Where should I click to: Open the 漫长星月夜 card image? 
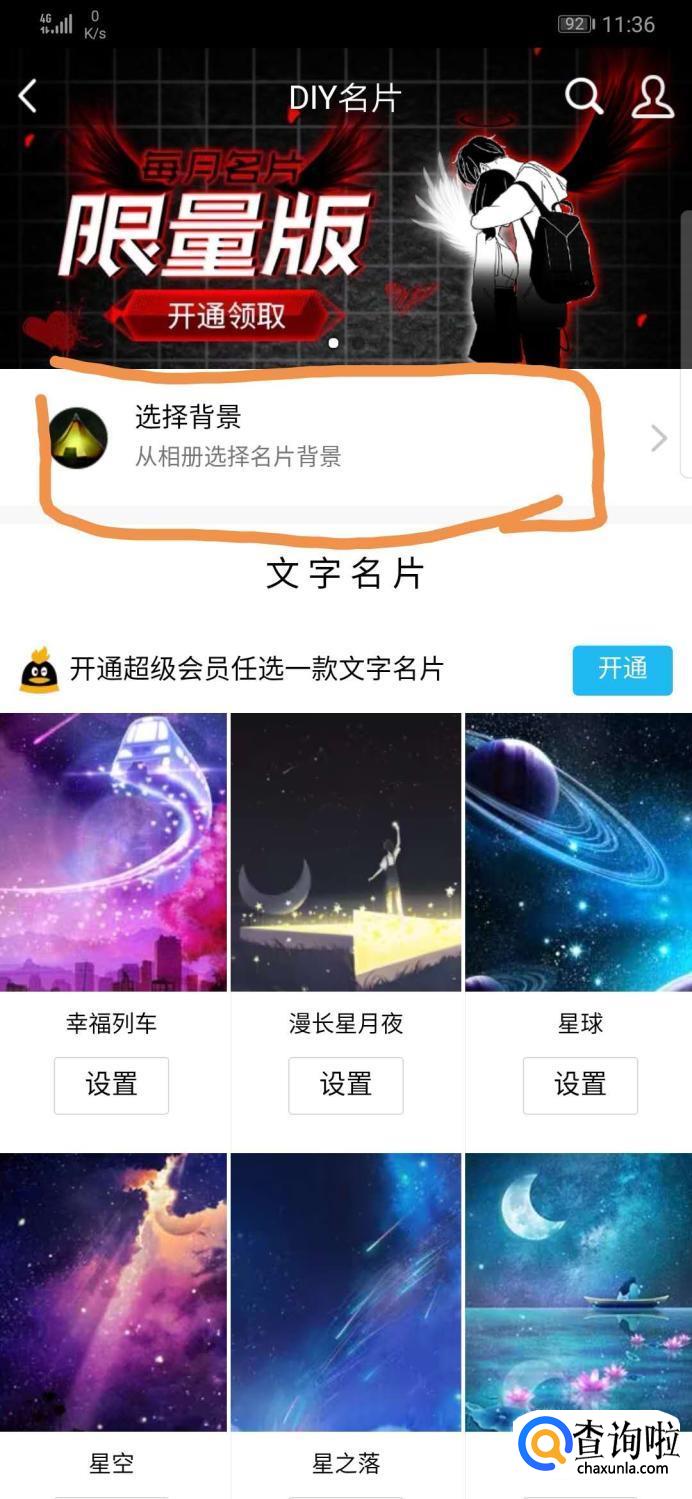346,851
